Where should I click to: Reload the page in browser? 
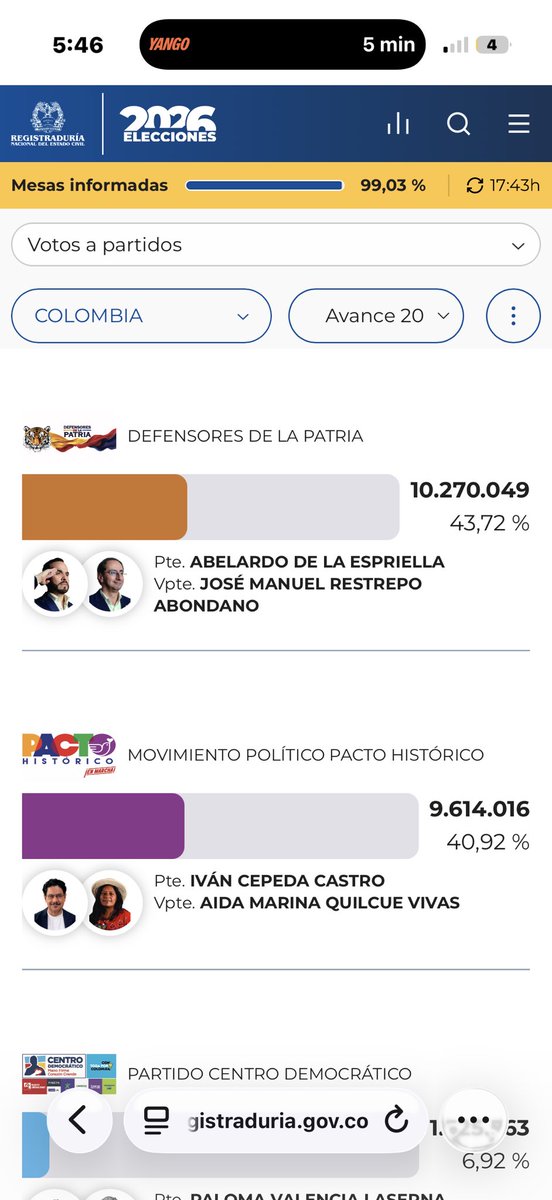(x=396, y=1121)
